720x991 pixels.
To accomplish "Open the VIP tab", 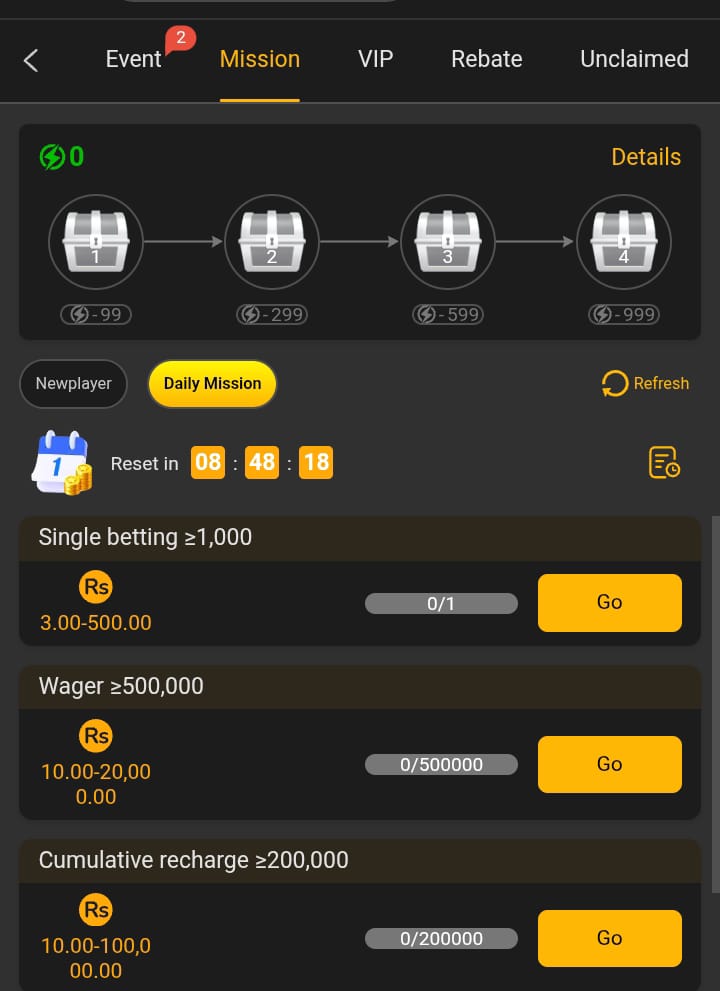I will 375,59.
